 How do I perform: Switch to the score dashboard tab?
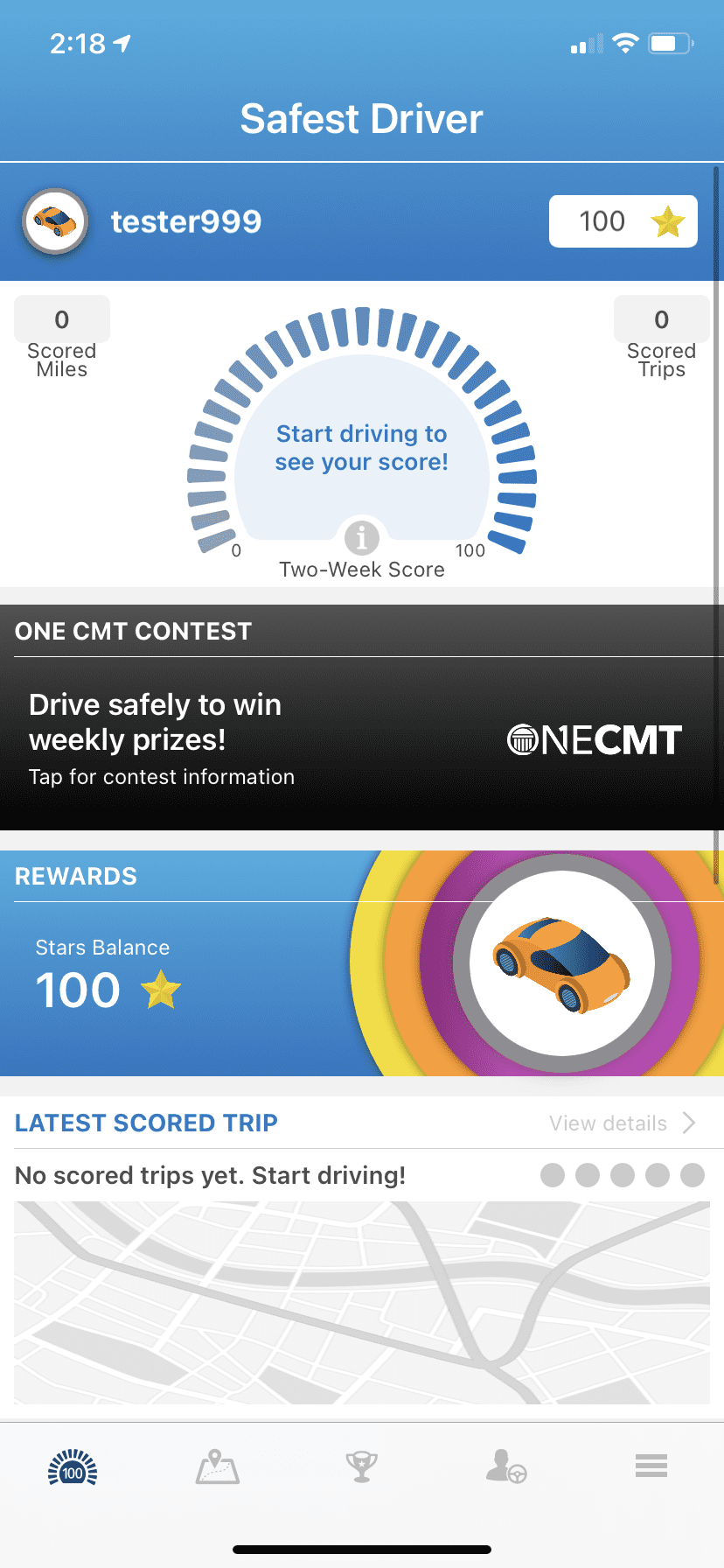pos(73,1467)
